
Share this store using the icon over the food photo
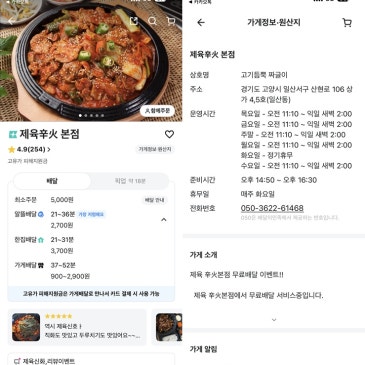[x=134, y=21]
